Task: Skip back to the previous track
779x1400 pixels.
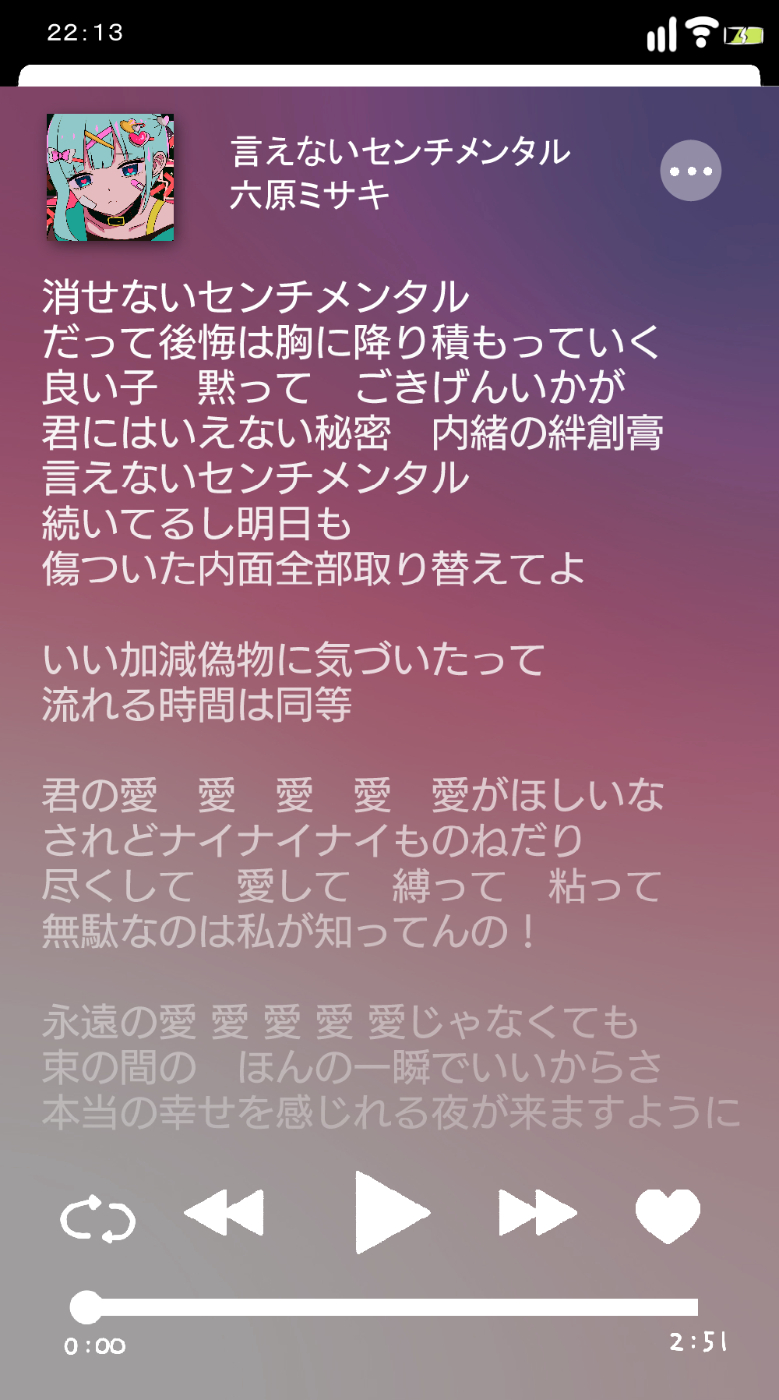Action: 225,1213
